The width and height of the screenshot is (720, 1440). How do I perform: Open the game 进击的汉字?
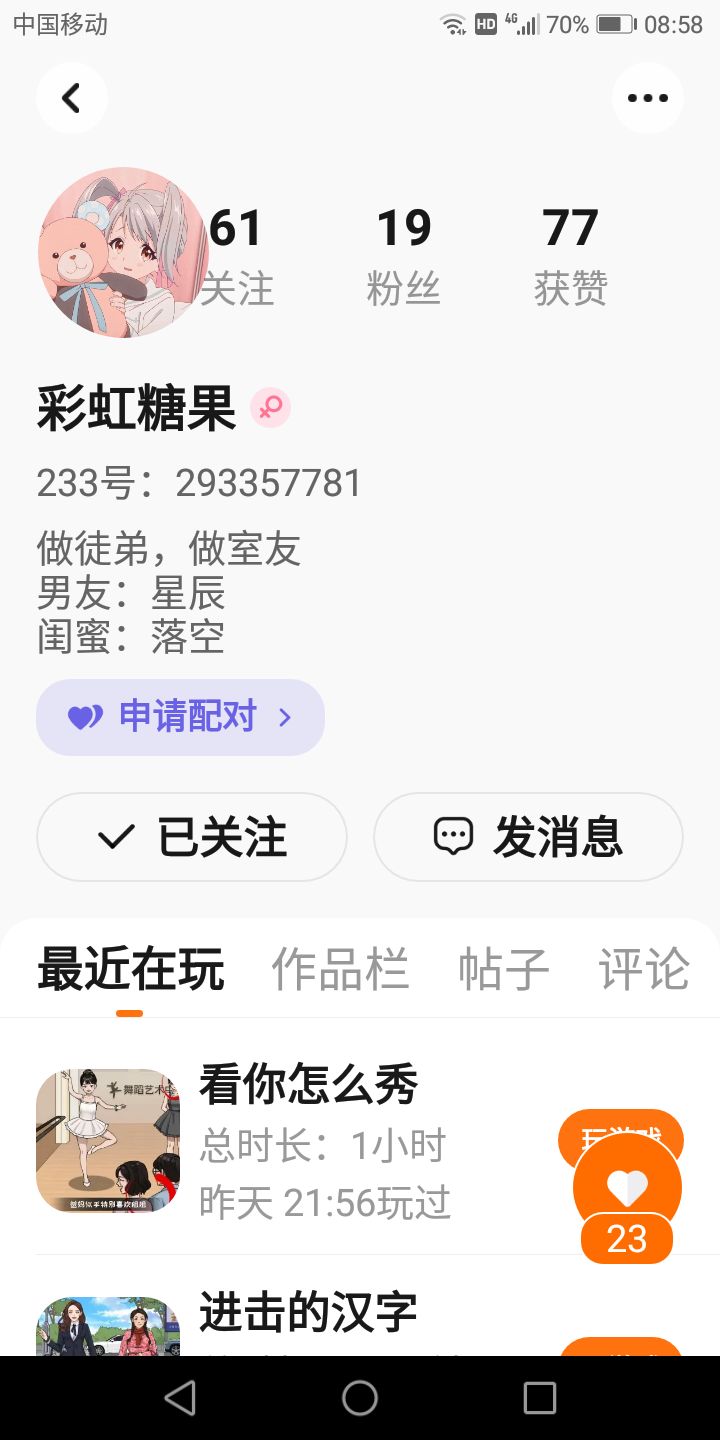[308, 1312]
